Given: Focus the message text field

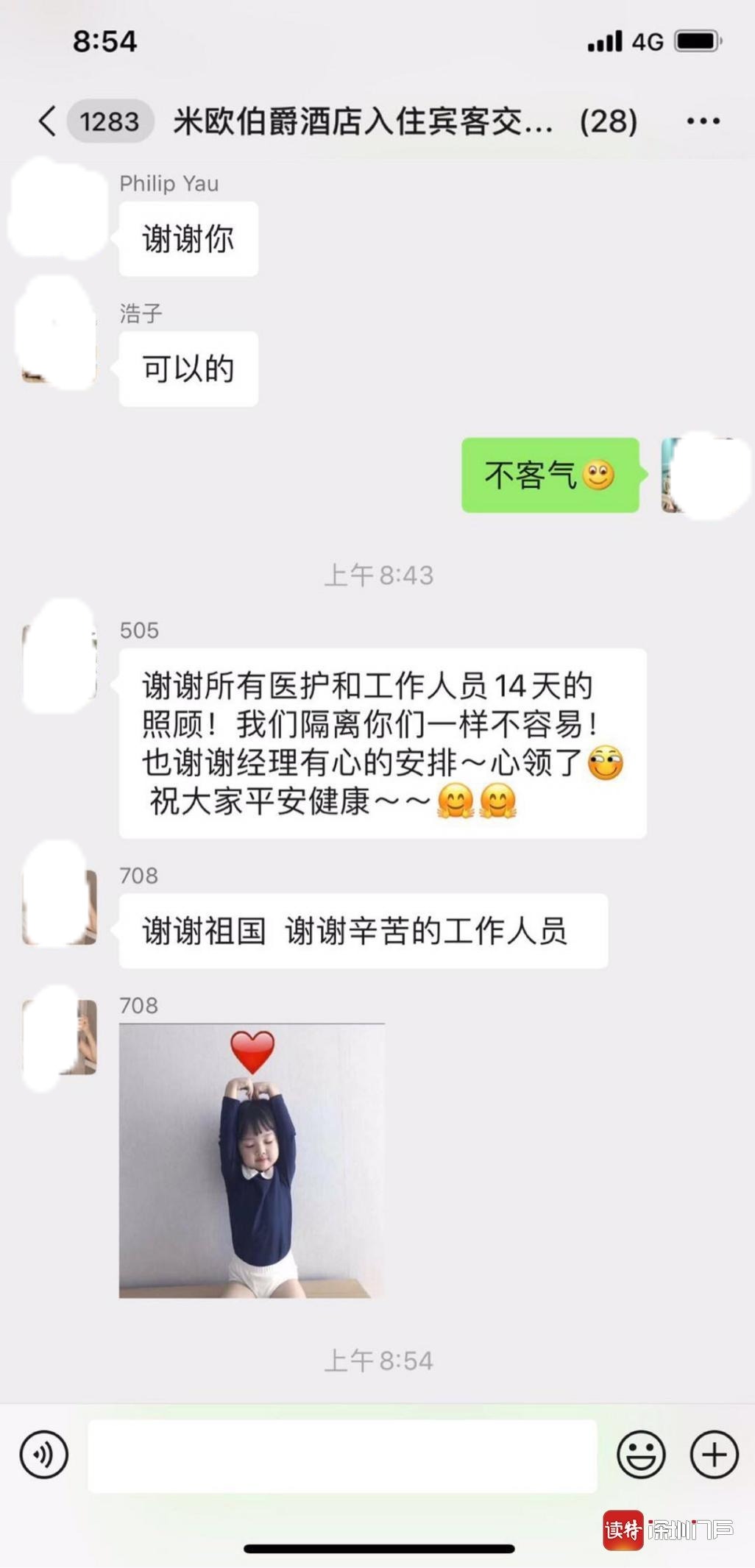Looking at the screenshot, I should pyautogui.click(x=342, y=1456).
